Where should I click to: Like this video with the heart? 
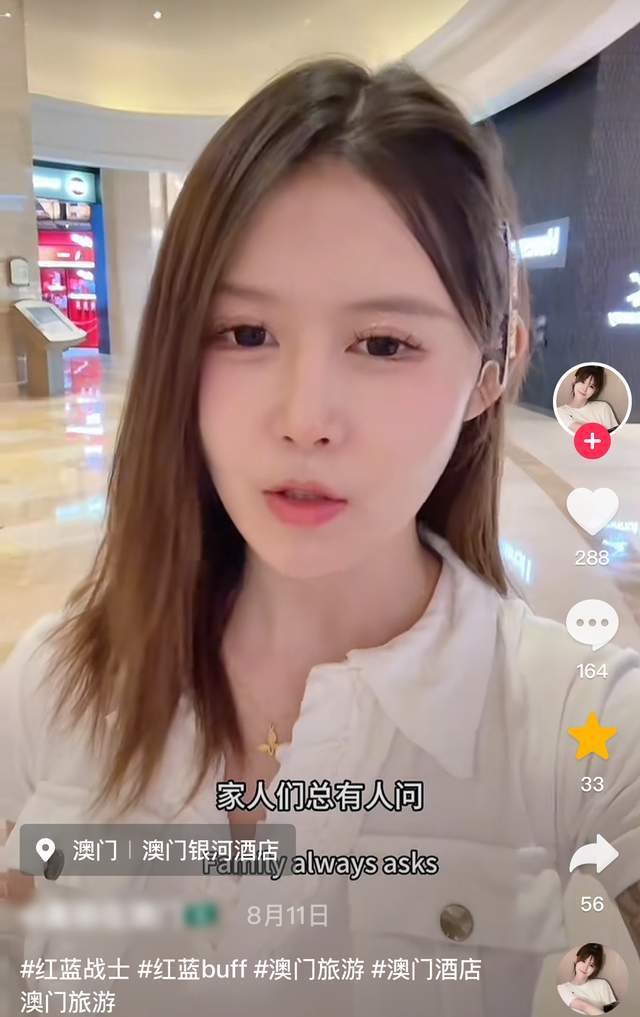click(x=592, y=510)
